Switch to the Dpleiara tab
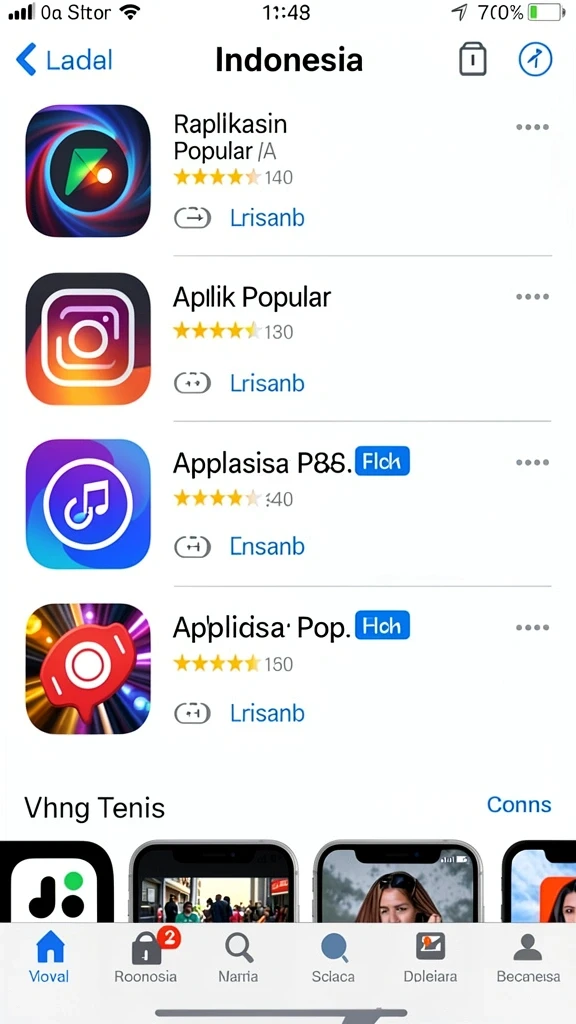576x1024 pixels. tap(430, 957)
